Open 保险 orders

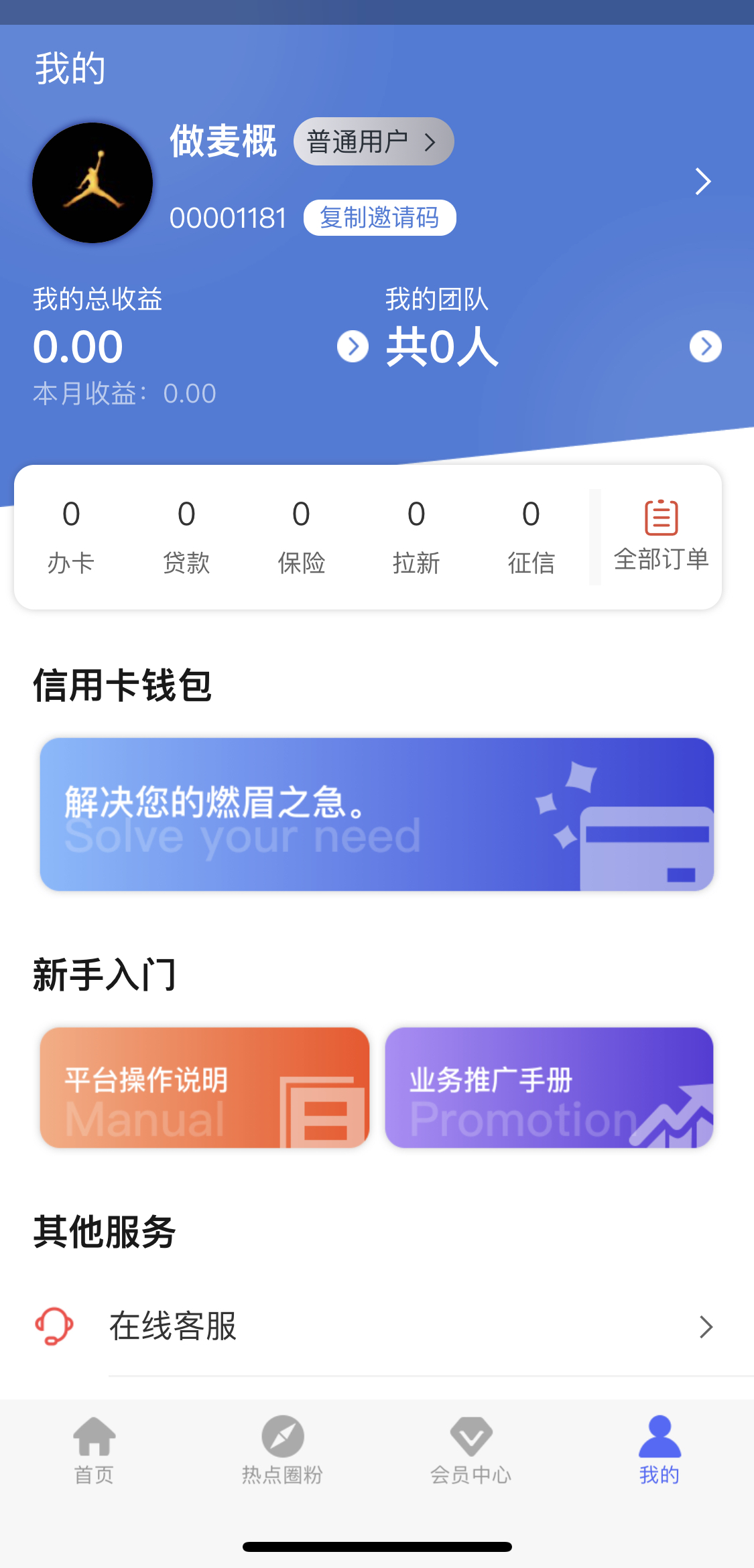coord(301,537)
